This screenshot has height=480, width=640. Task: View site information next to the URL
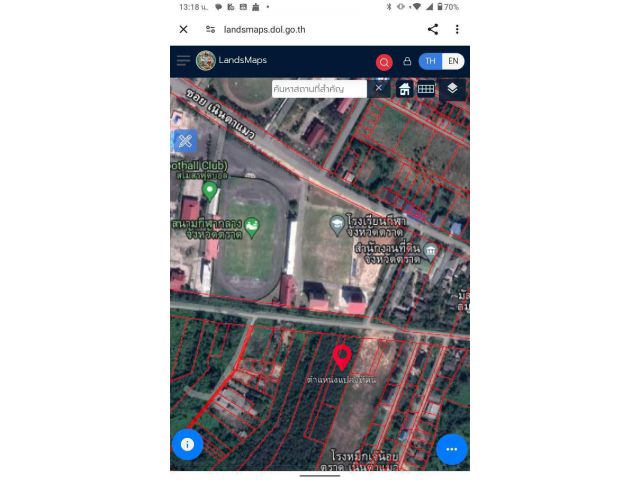pyautogui.click(x=210, y=30)
